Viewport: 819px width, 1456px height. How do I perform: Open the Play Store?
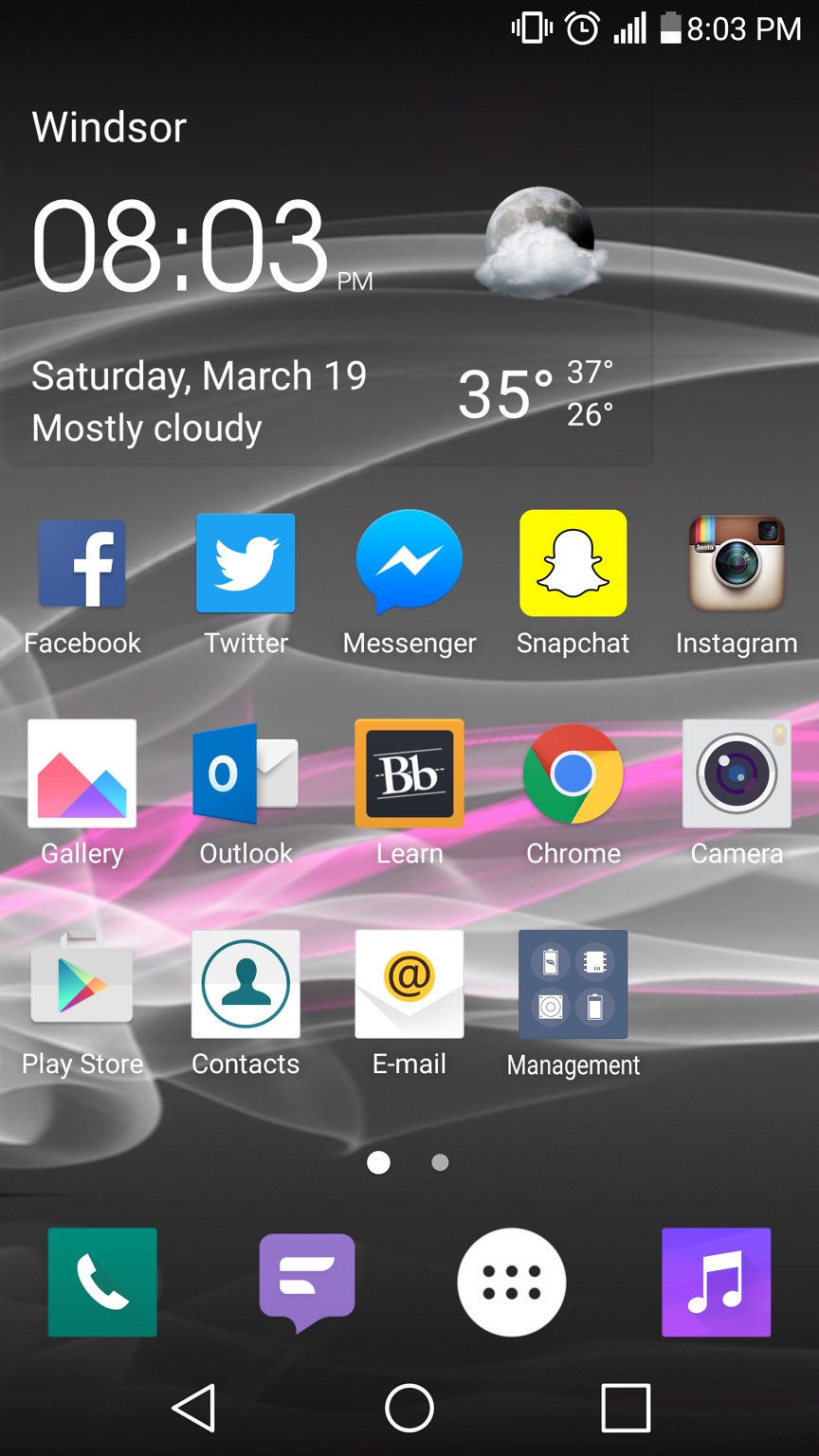82,984
